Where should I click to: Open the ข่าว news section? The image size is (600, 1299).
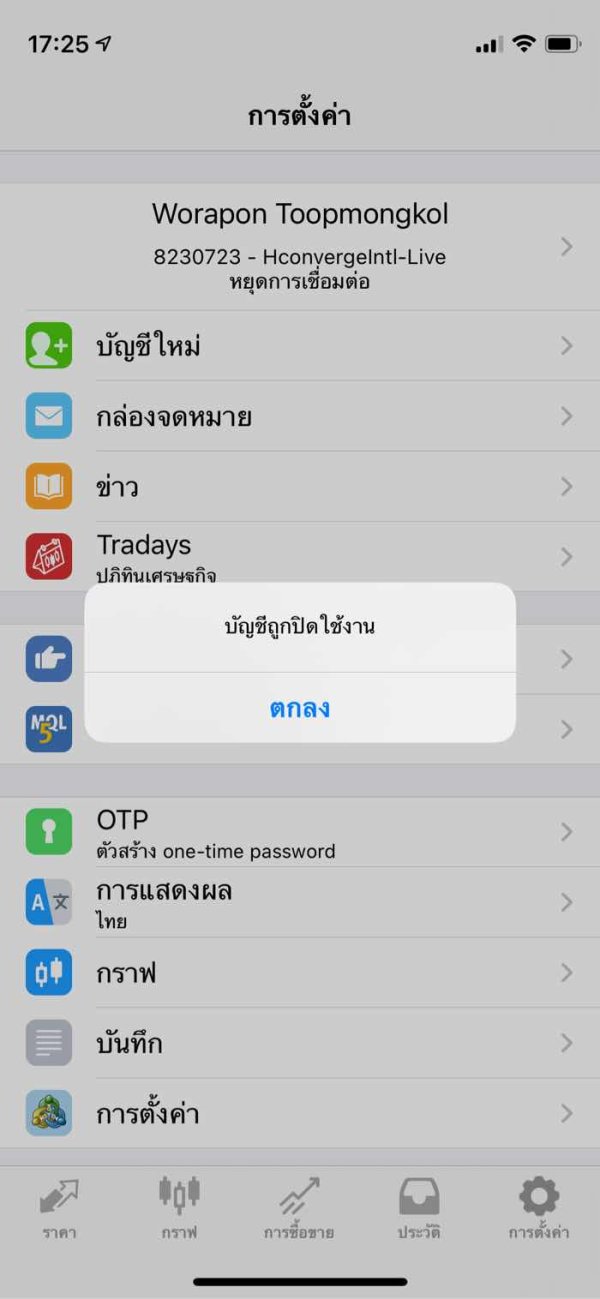tap(300, 486)
